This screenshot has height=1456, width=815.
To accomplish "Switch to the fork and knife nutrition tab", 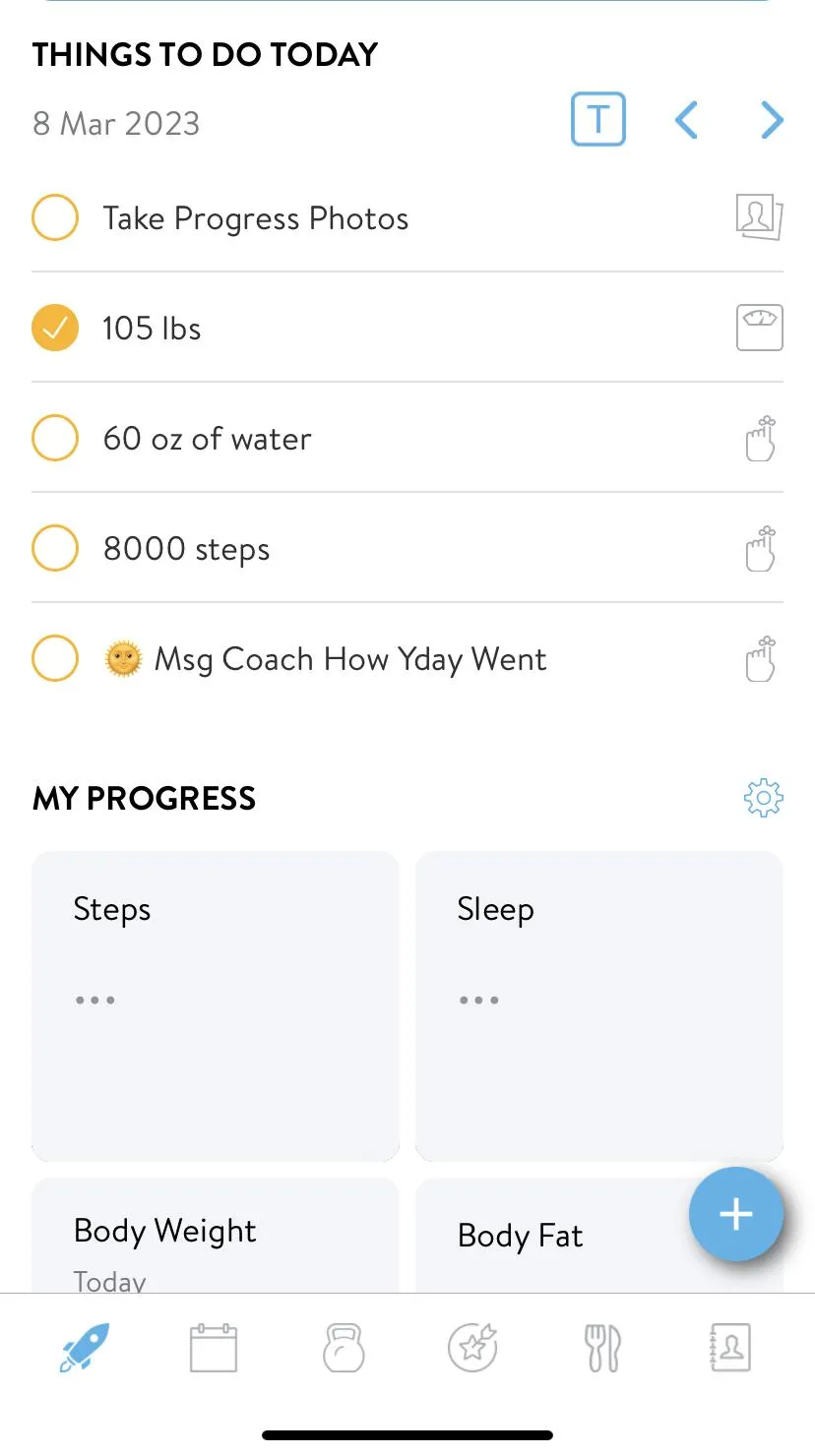I will [x=602, y=1348].
